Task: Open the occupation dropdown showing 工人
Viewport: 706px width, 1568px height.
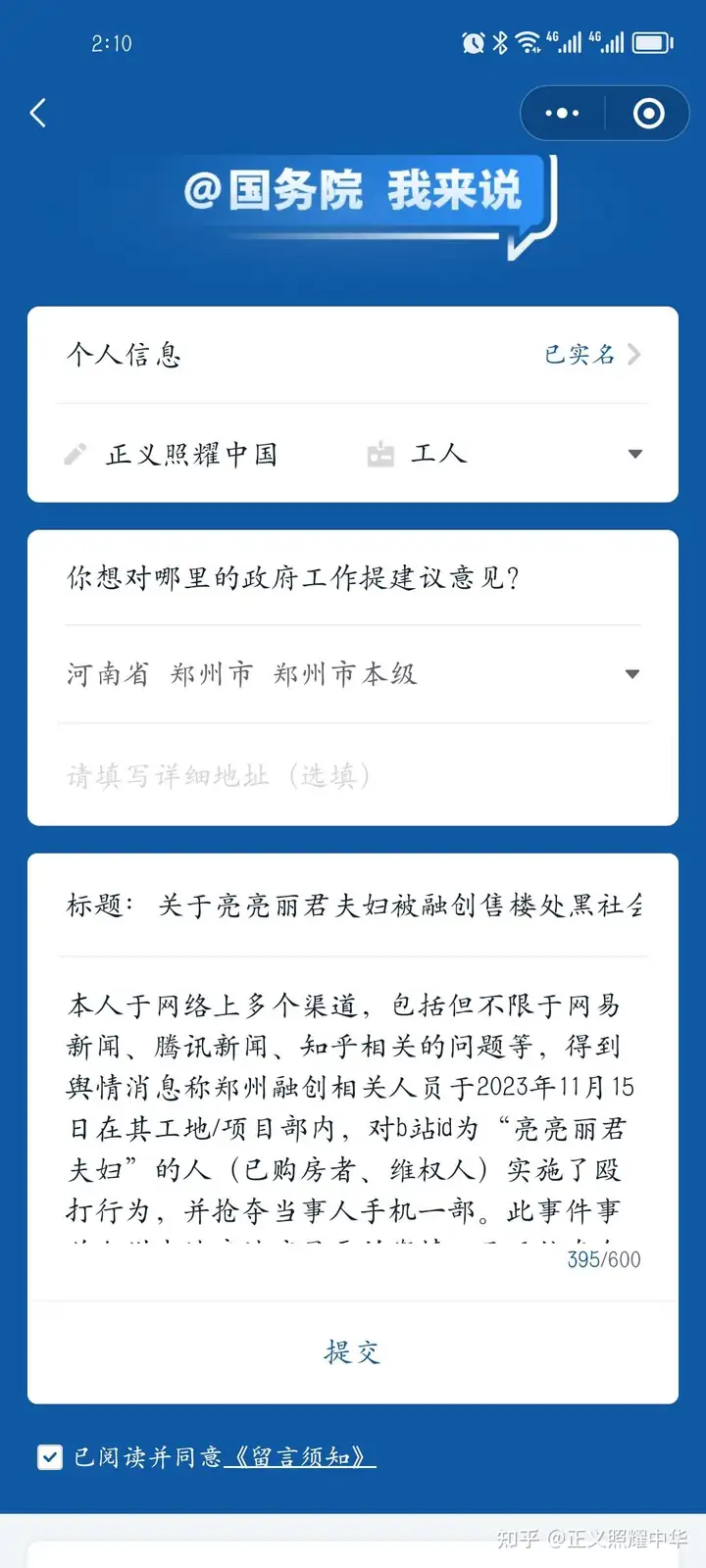Action: (505, 454)
